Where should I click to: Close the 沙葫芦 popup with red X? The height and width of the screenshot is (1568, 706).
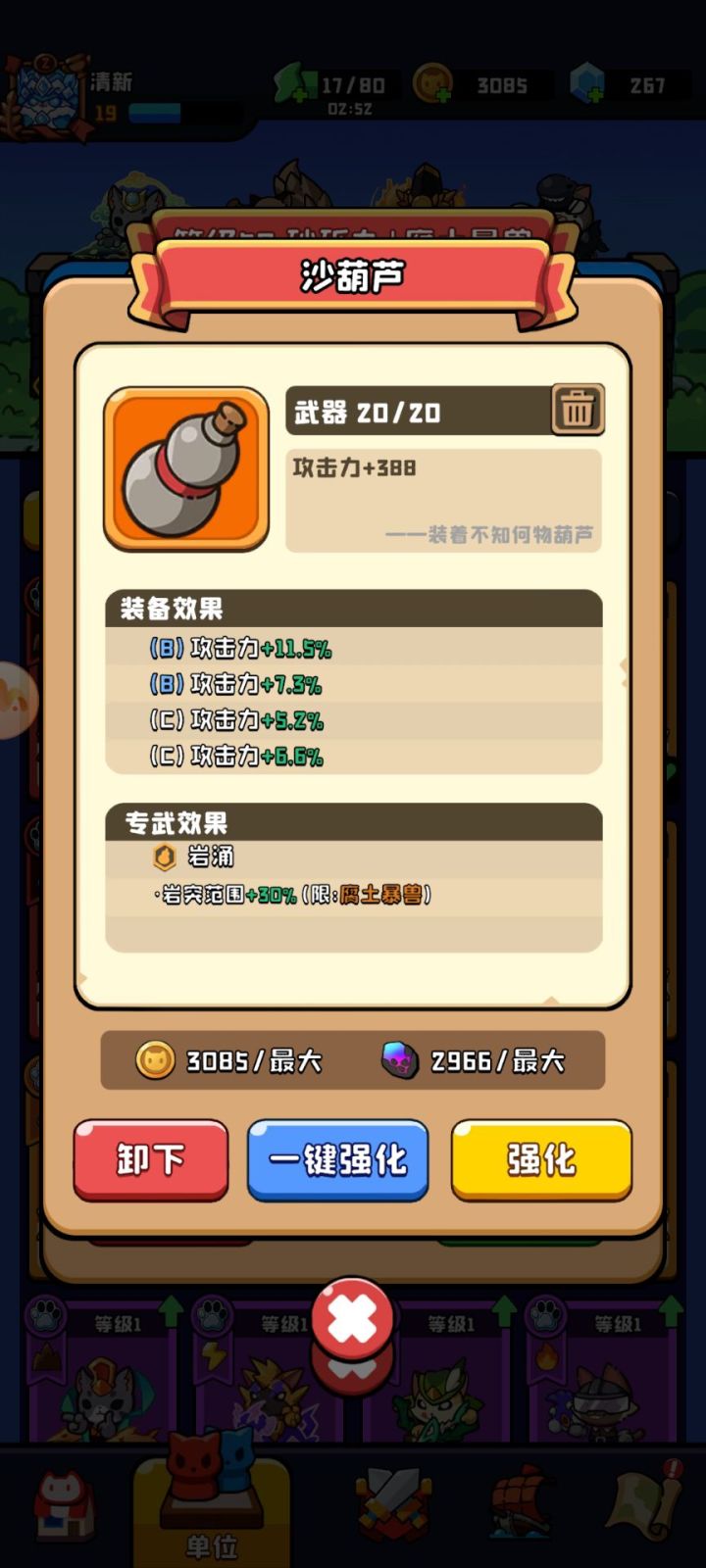click(x=353, y=1318)
